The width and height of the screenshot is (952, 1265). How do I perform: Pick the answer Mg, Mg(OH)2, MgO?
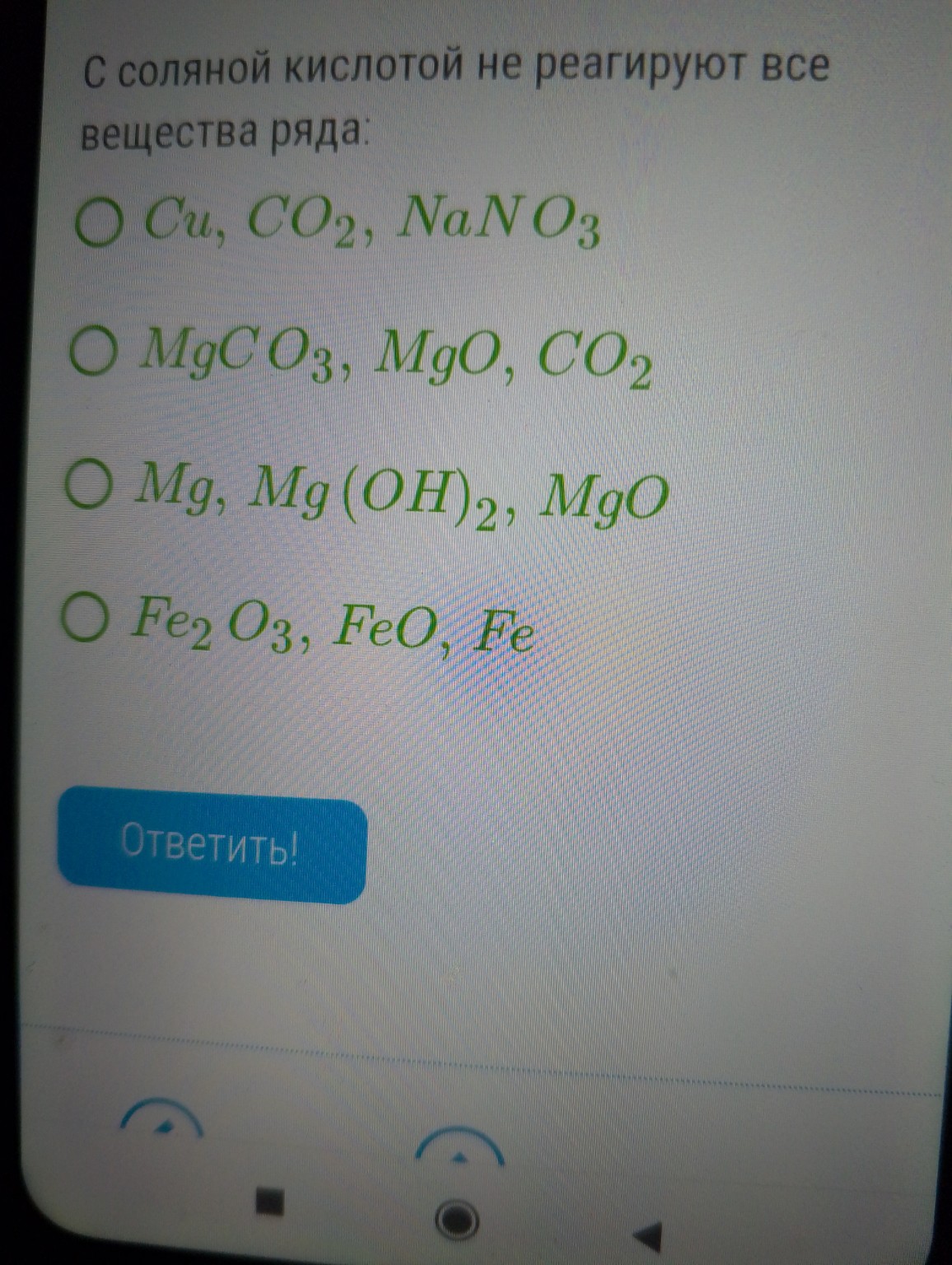pyautogui.click(x=88, y=490)
